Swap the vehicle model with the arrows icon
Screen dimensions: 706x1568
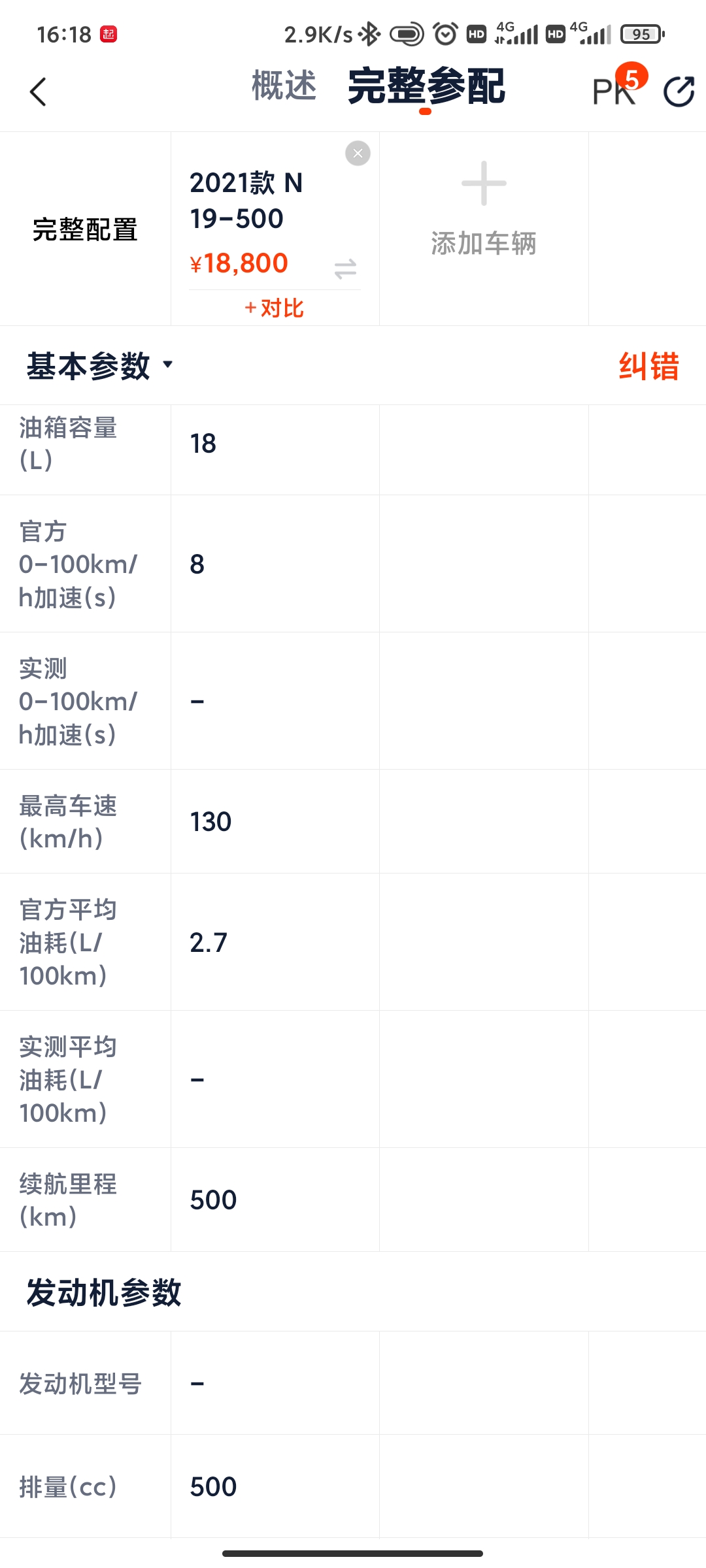point(345,269)
